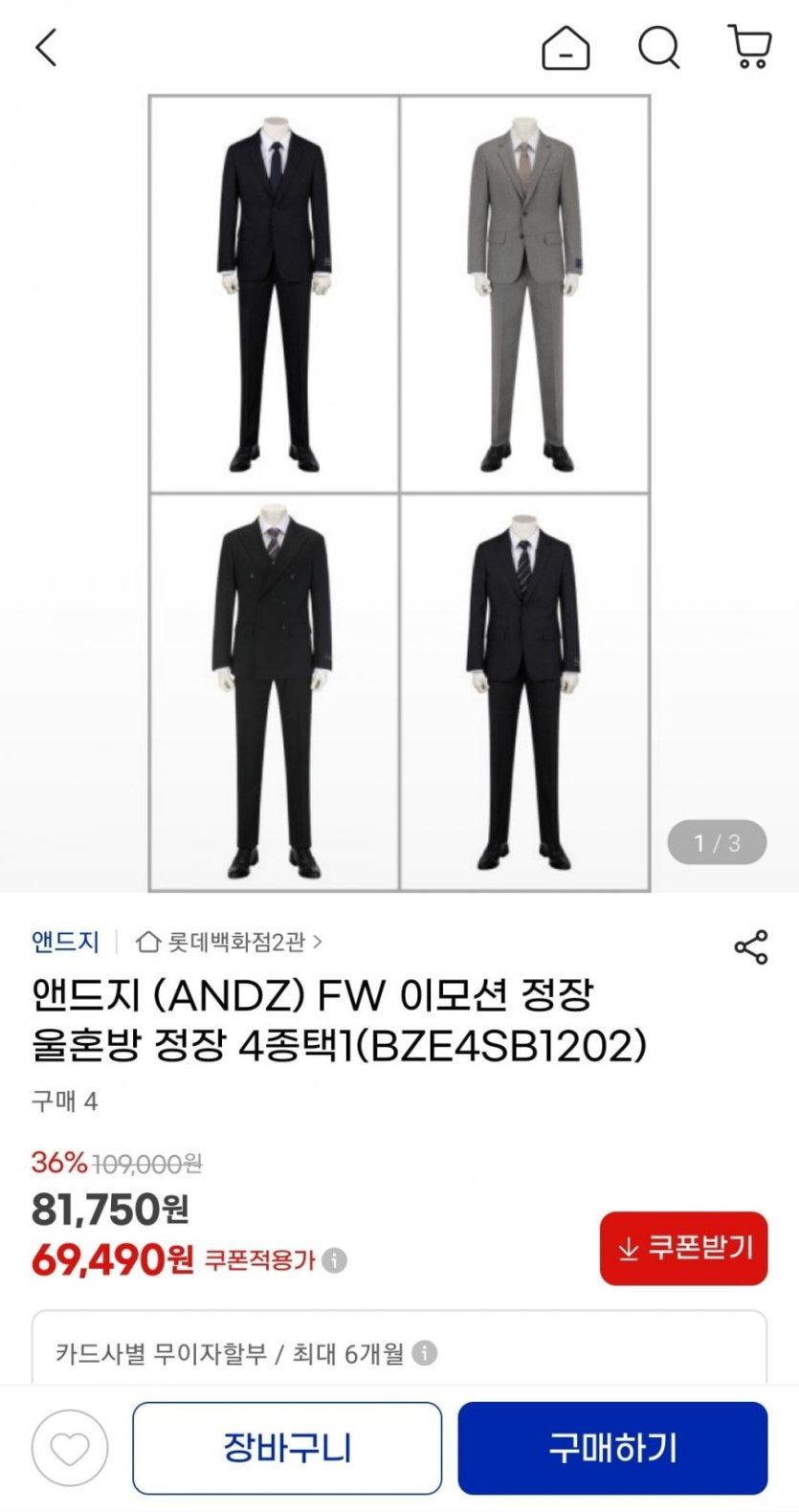This screenshot has width=799, height=1512.
Task: Open the shopping cart
Action: [x=749, y=47]
